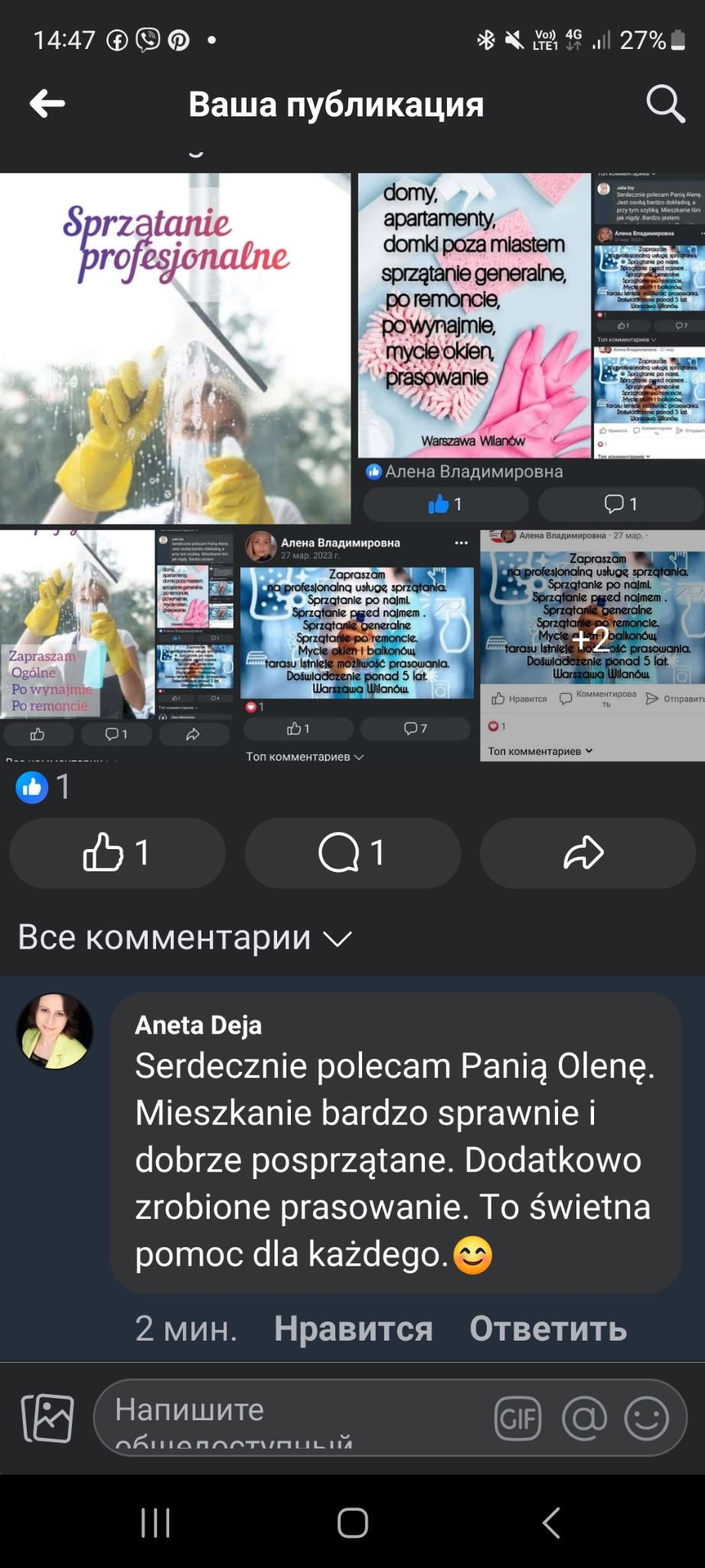
Task: Tap the share arrow under the post
Action: click(586, 852)
